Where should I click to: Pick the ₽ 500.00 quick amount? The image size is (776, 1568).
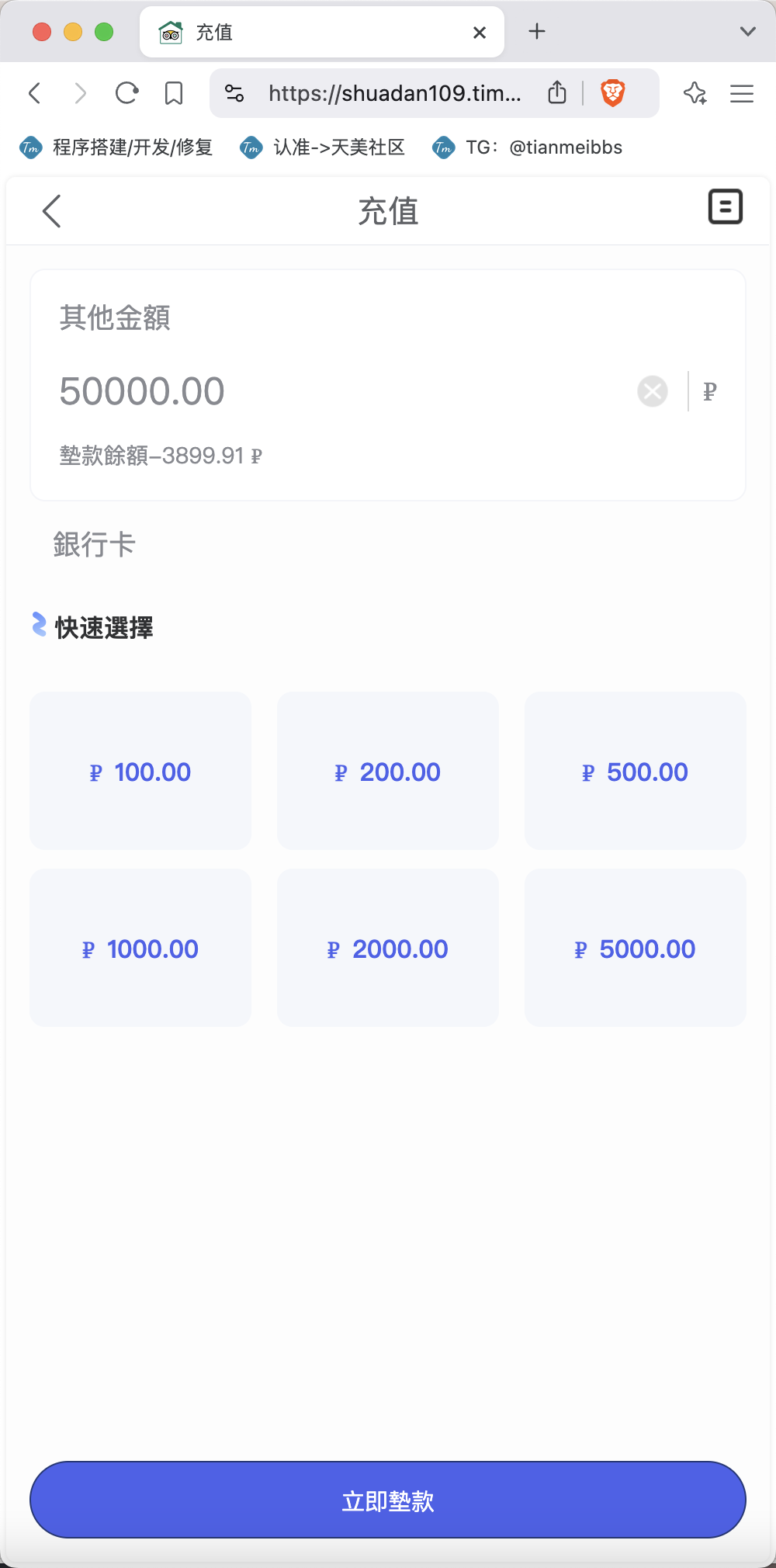pos(636,771)
